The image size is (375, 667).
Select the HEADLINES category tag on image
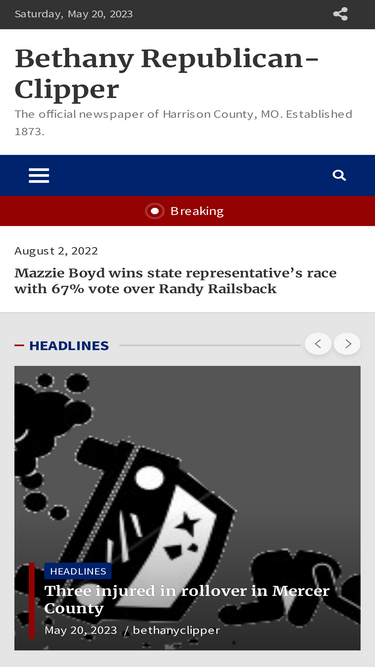click(x=78, y=571)
